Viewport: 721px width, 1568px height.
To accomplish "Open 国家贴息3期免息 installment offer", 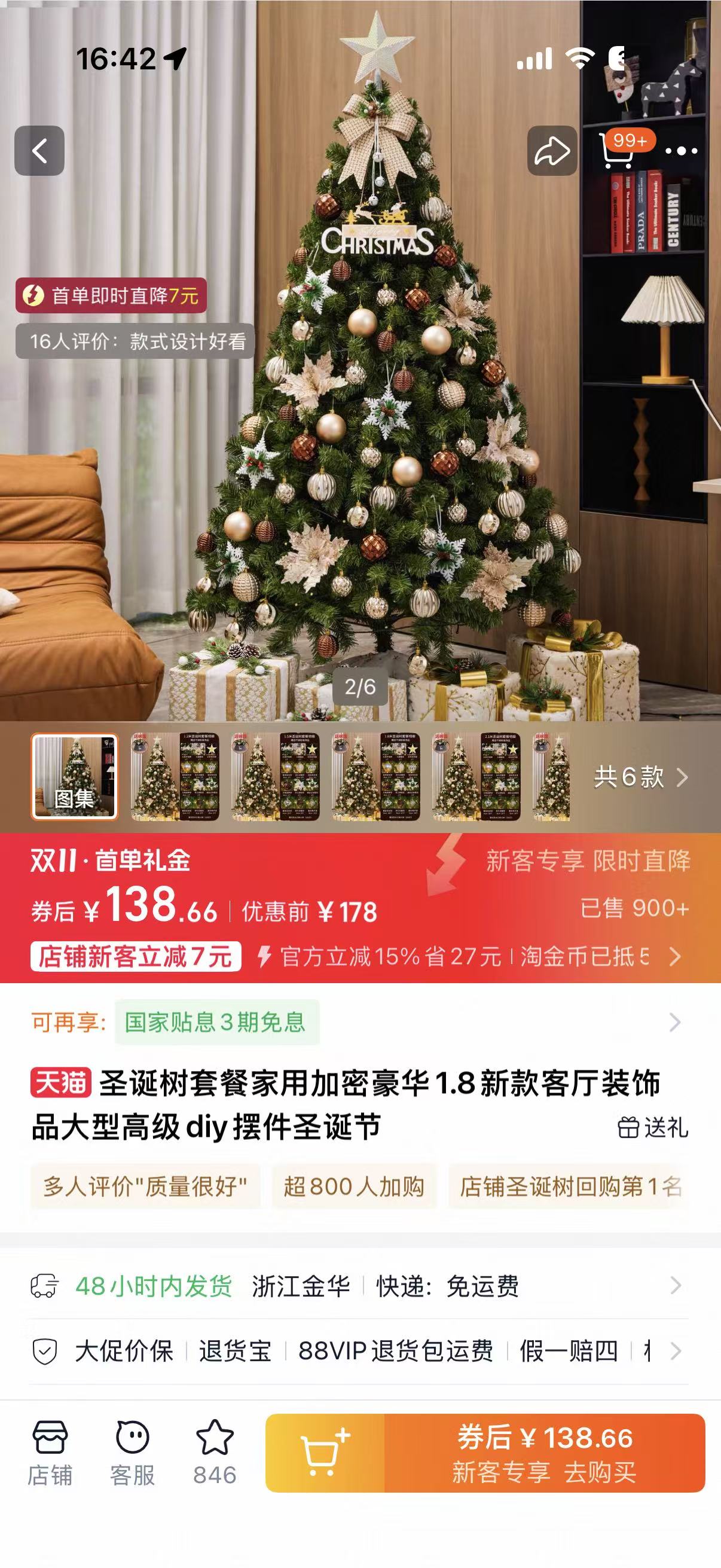I will [216, 1022].
